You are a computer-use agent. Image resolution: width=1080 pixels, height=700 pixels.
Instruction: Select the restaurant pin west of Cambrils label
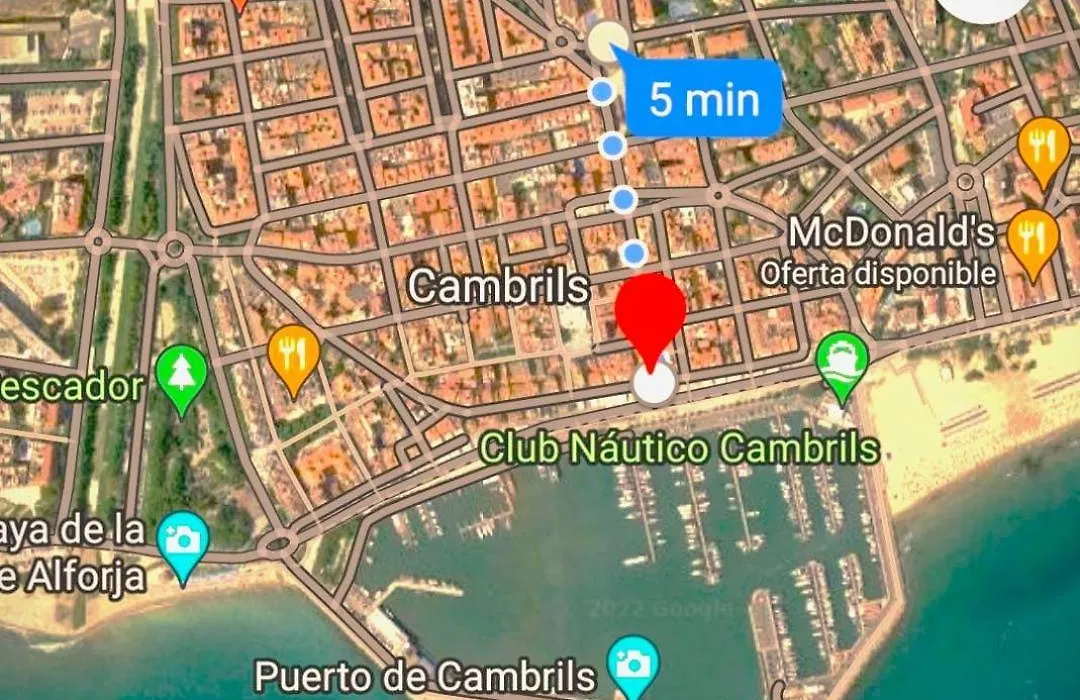(x=293, y=354)
